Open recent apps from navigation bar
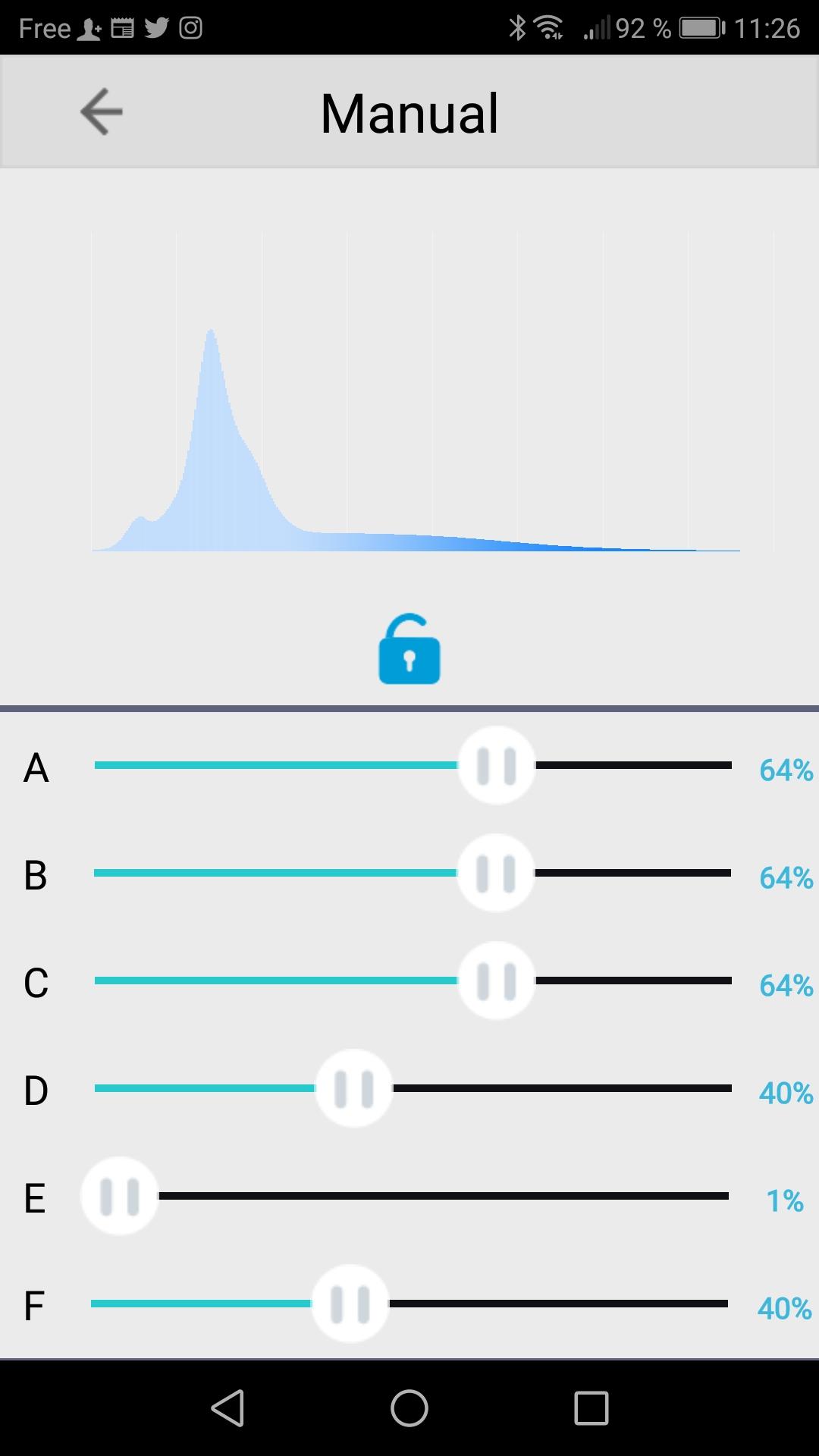The image size is (819, 1456). (591, 1408)
